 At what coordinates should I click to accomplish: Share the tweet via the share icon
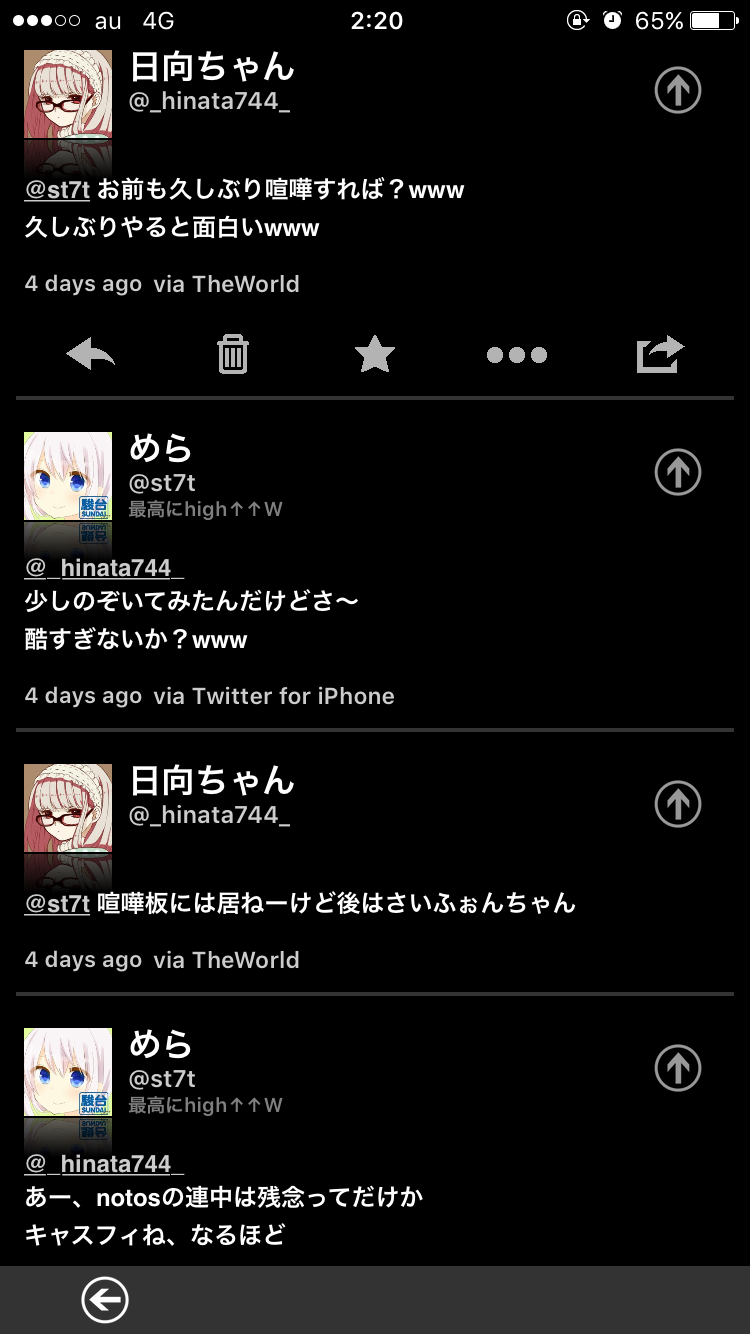click(660, 354)
